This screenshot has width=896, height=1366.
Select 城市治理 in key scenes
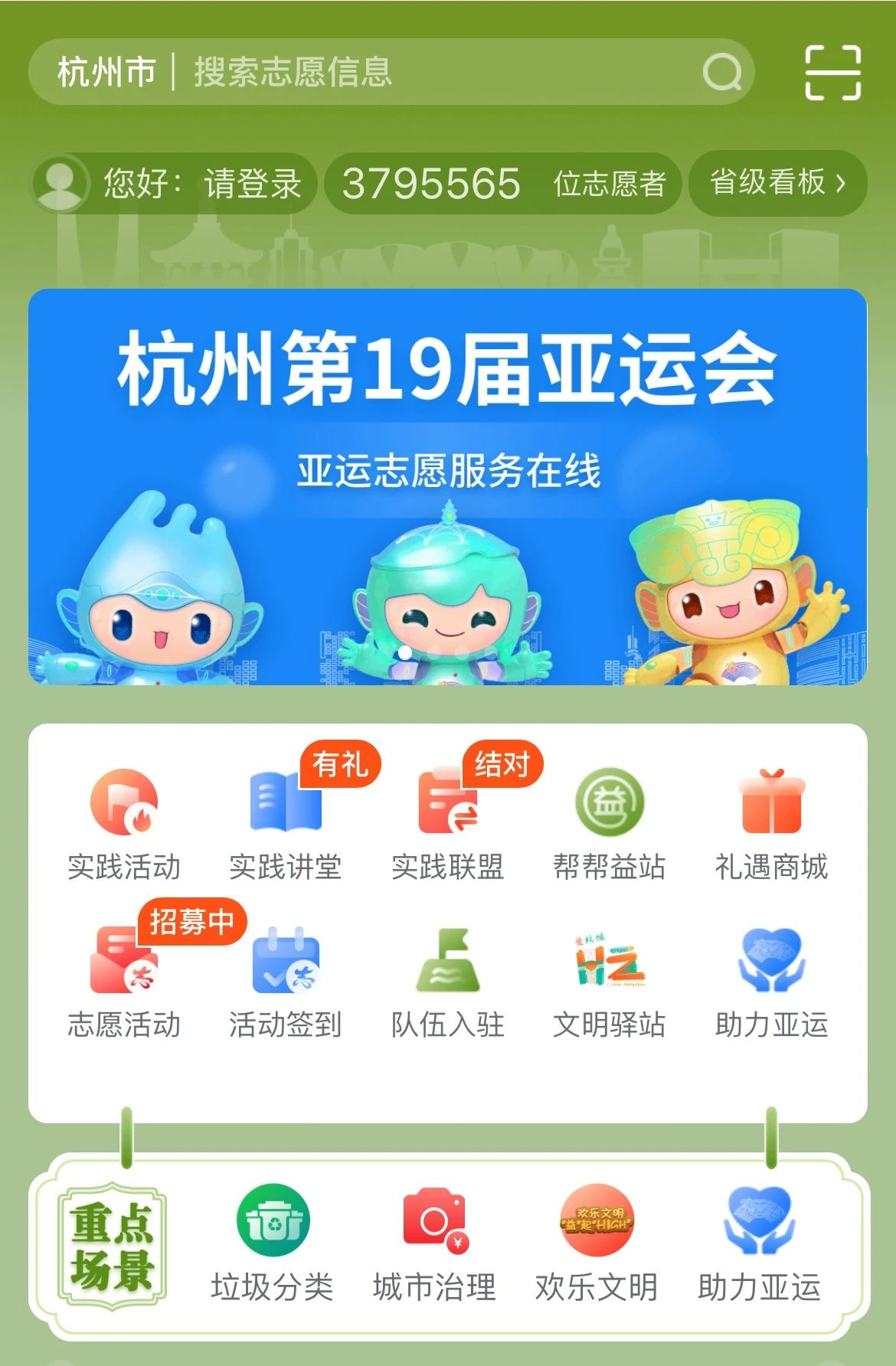click(x=434, y=1245)
